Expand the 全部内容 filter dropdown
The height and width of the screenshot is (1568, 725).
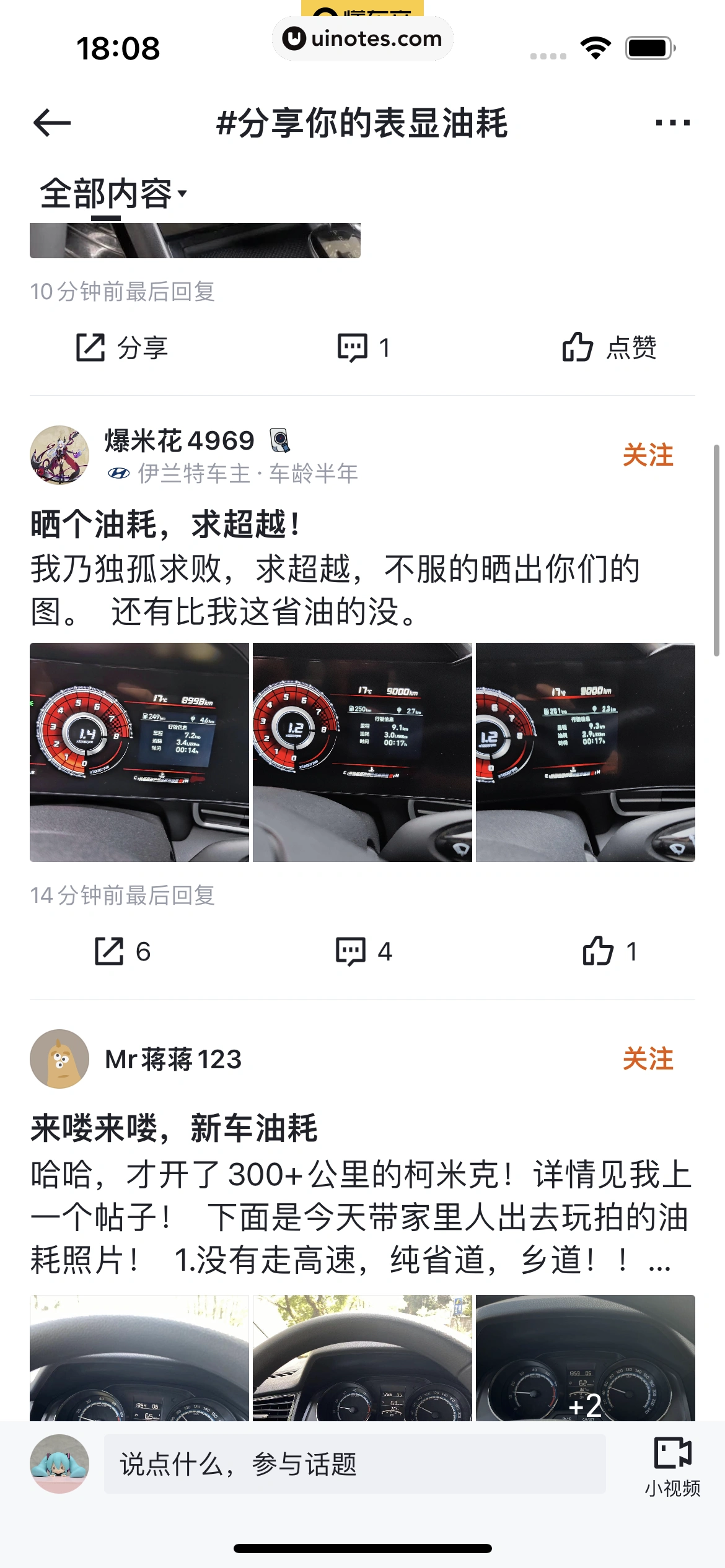[113, 194]
